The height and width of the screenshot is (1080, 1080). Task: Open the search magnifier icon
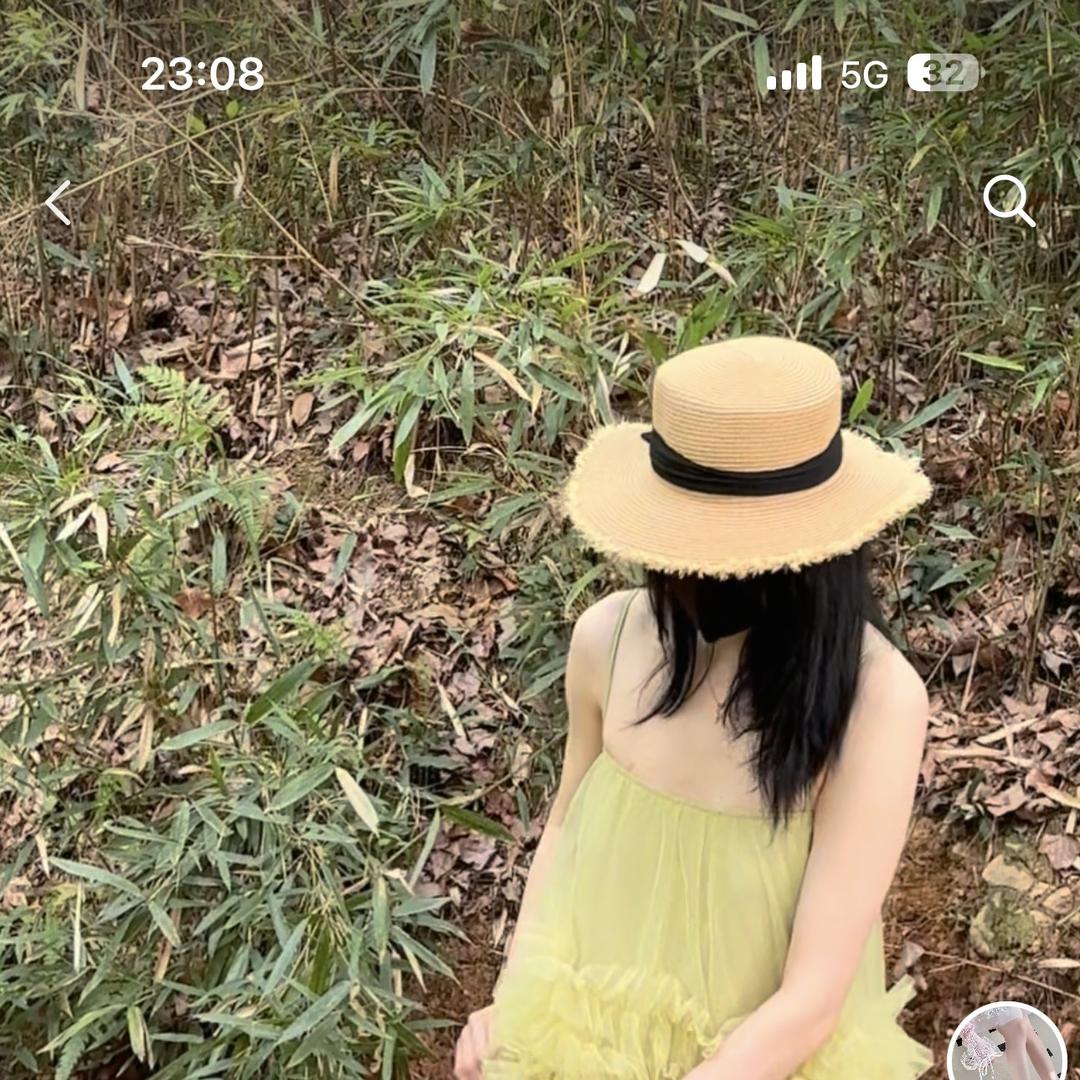coord(1009,200)
